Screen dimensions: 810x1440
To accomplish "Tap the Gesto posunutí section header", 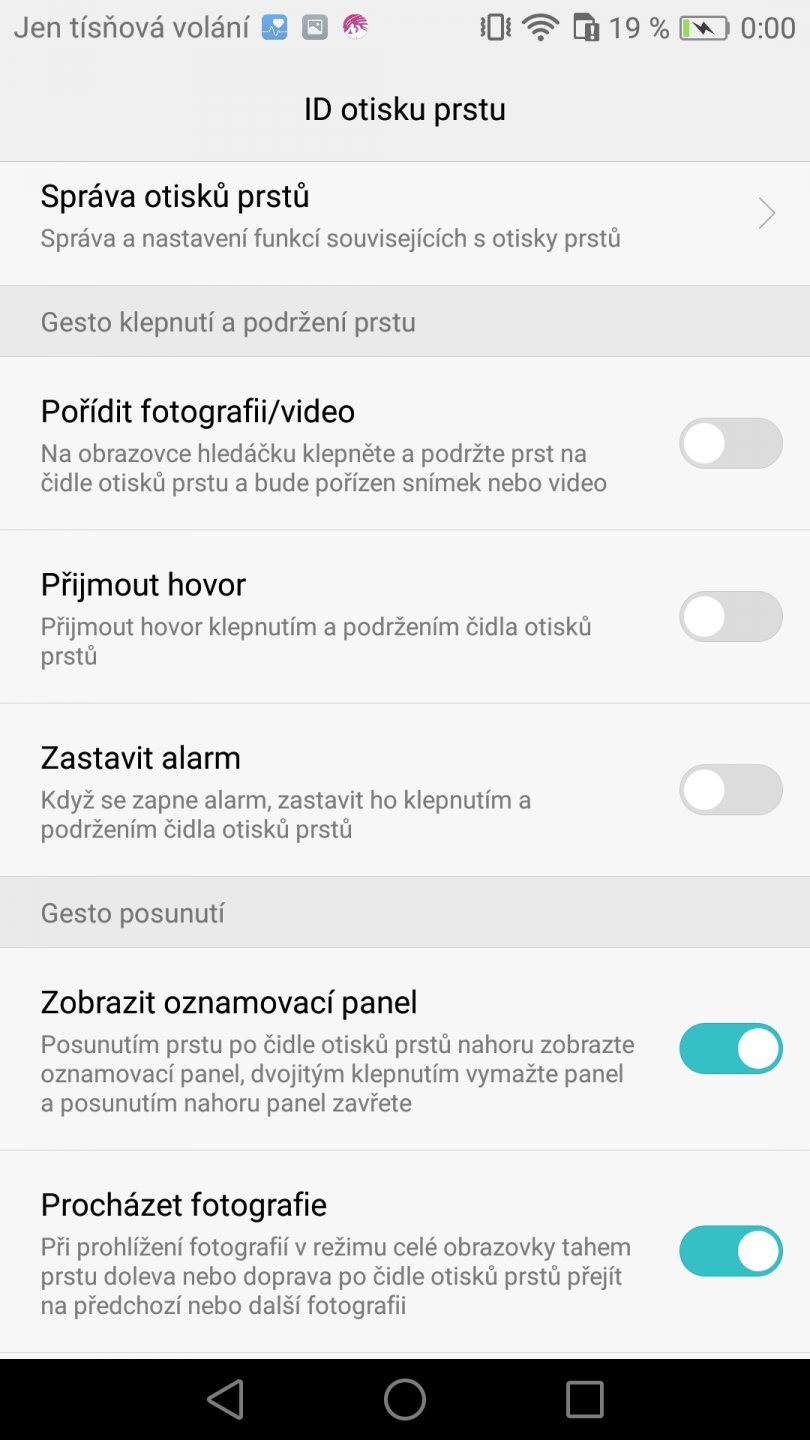I will pos(131,912).
